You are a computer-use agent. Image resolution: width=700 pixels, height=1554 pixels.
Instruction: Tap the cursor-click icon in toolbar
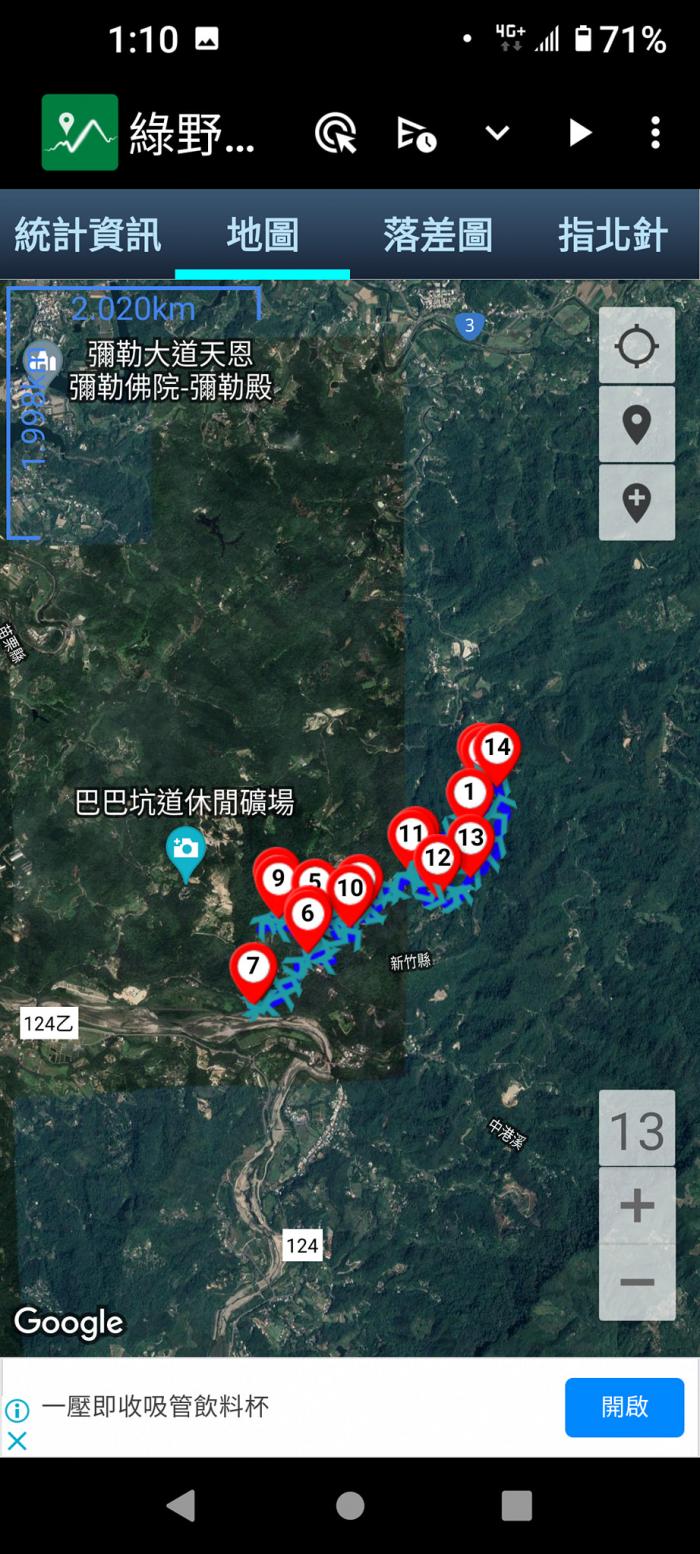coord(336,133)
